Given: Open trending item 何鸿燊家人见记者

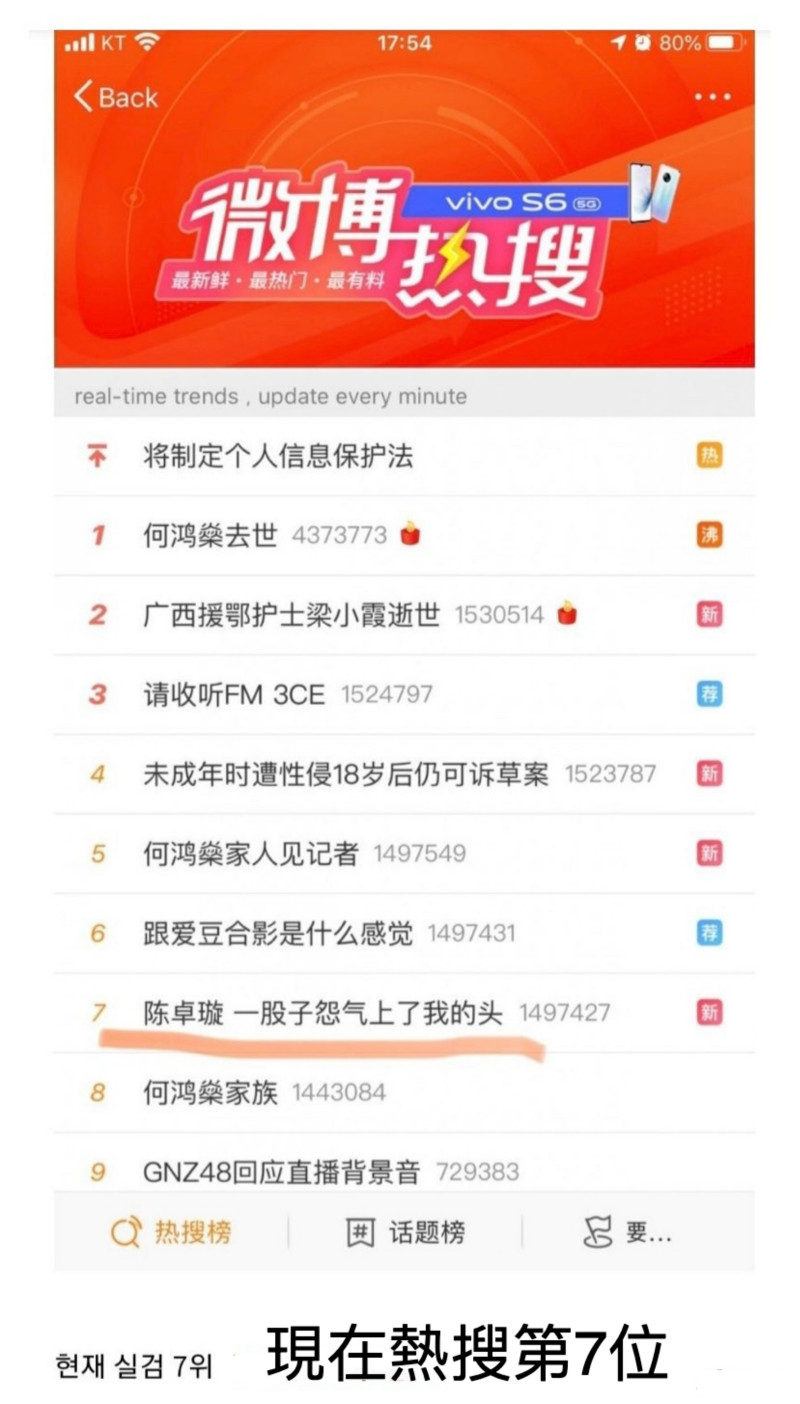Looking at the screenshot, I should click(250, 853).
